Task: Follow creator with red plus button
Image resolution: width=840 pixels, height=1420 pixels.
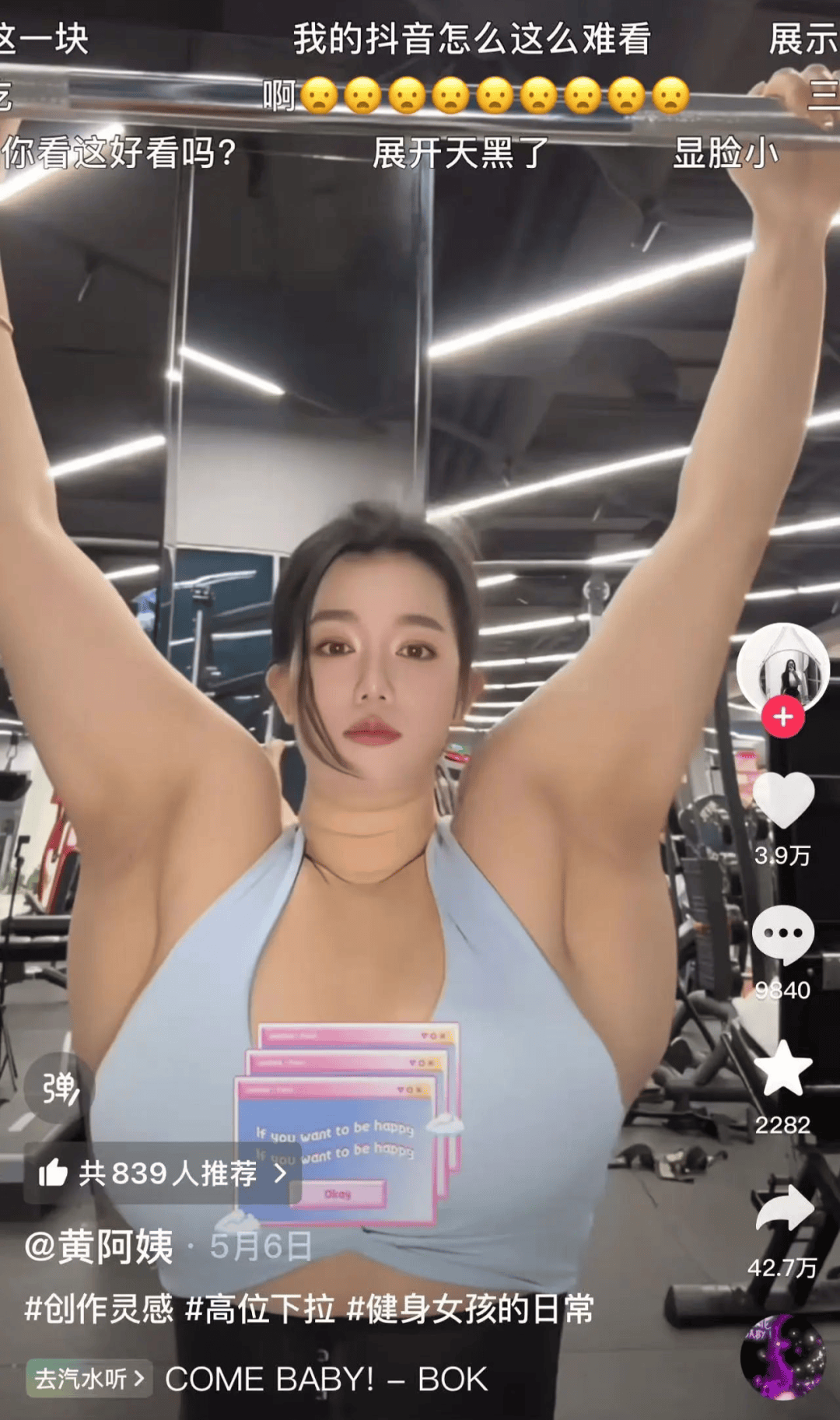Action: click(782, 717)
